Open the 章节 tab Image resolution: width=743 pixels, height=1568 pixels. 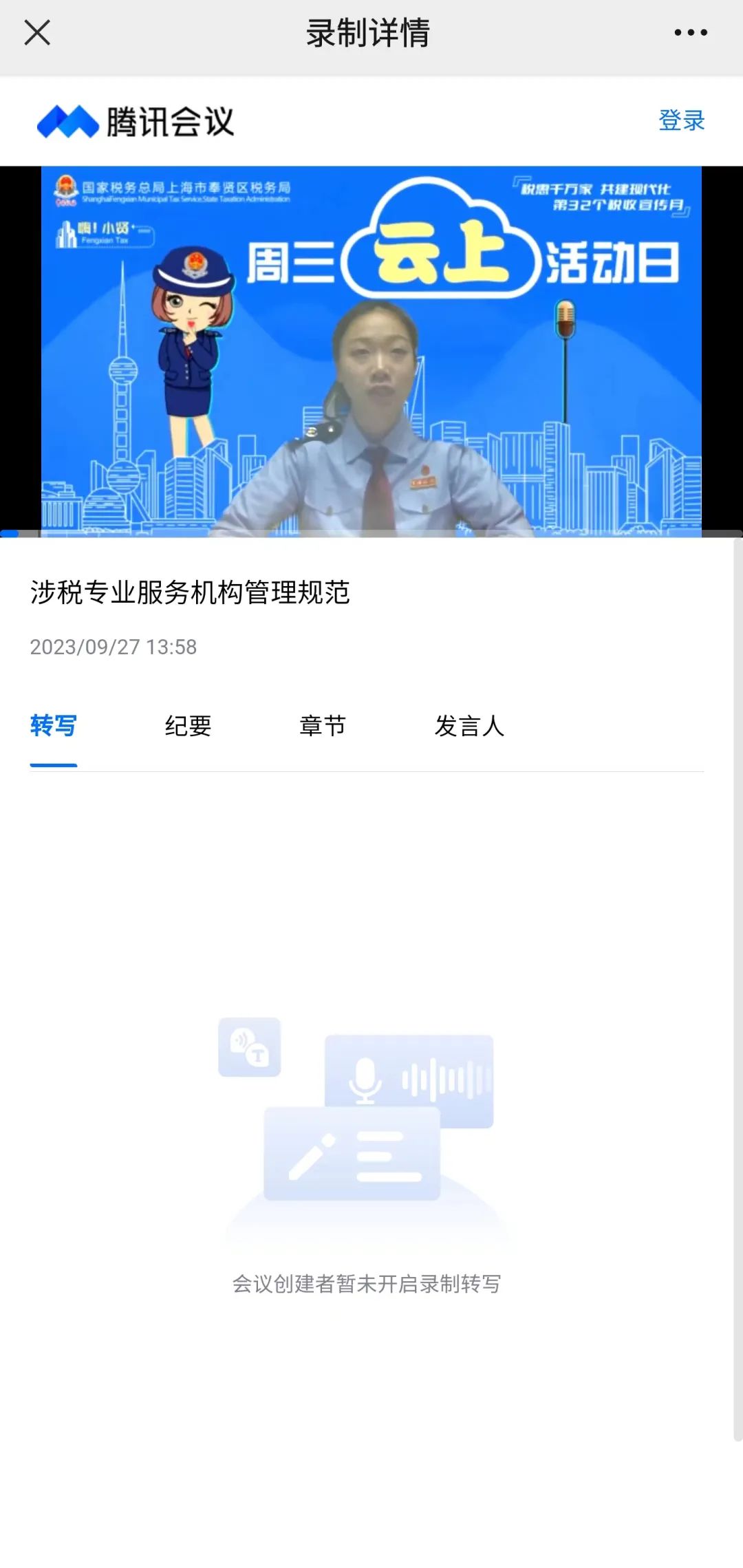point(323,726)
